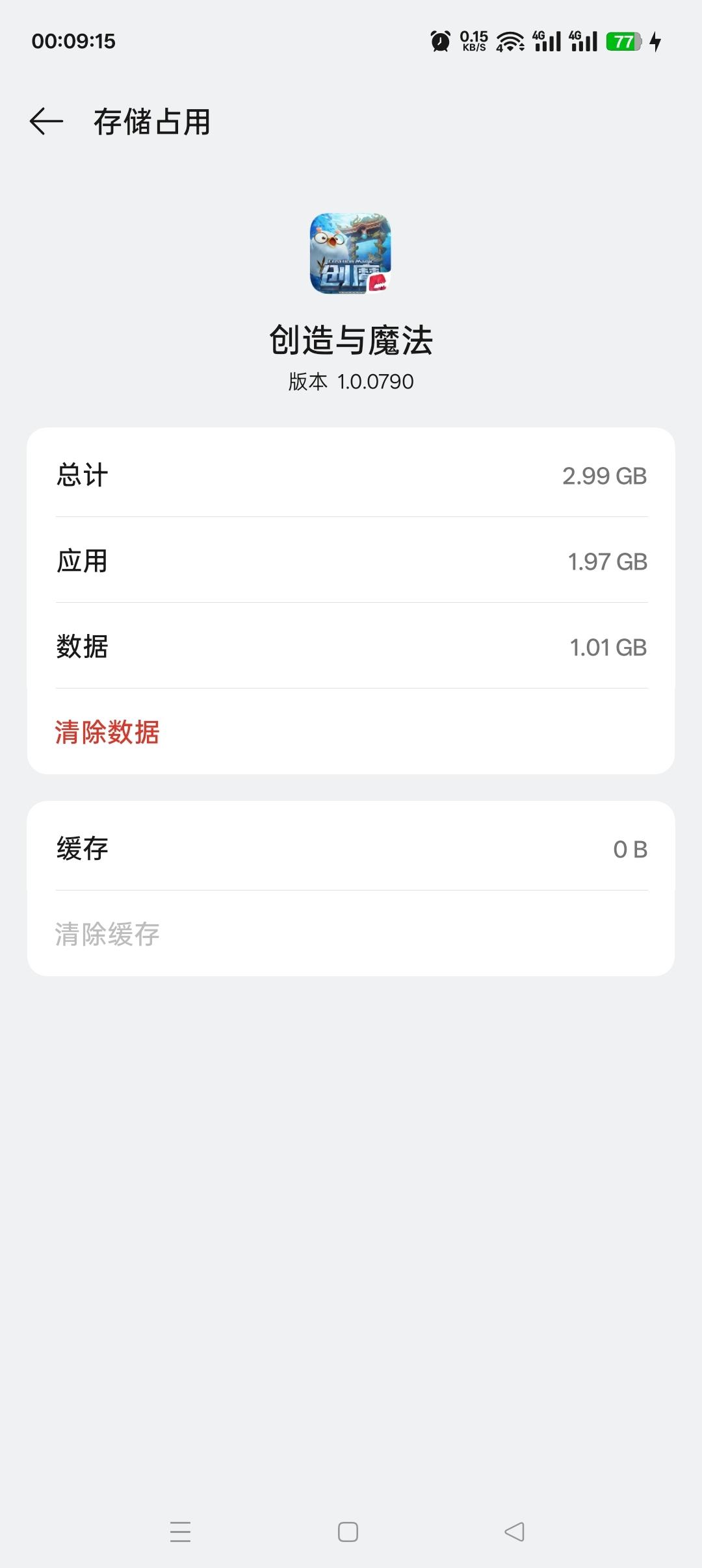This screenshot has width=702, height=1568.
Task: Tap the charging bolt icon in status bar
Action: pyautogui.click(x=655, y=41)
